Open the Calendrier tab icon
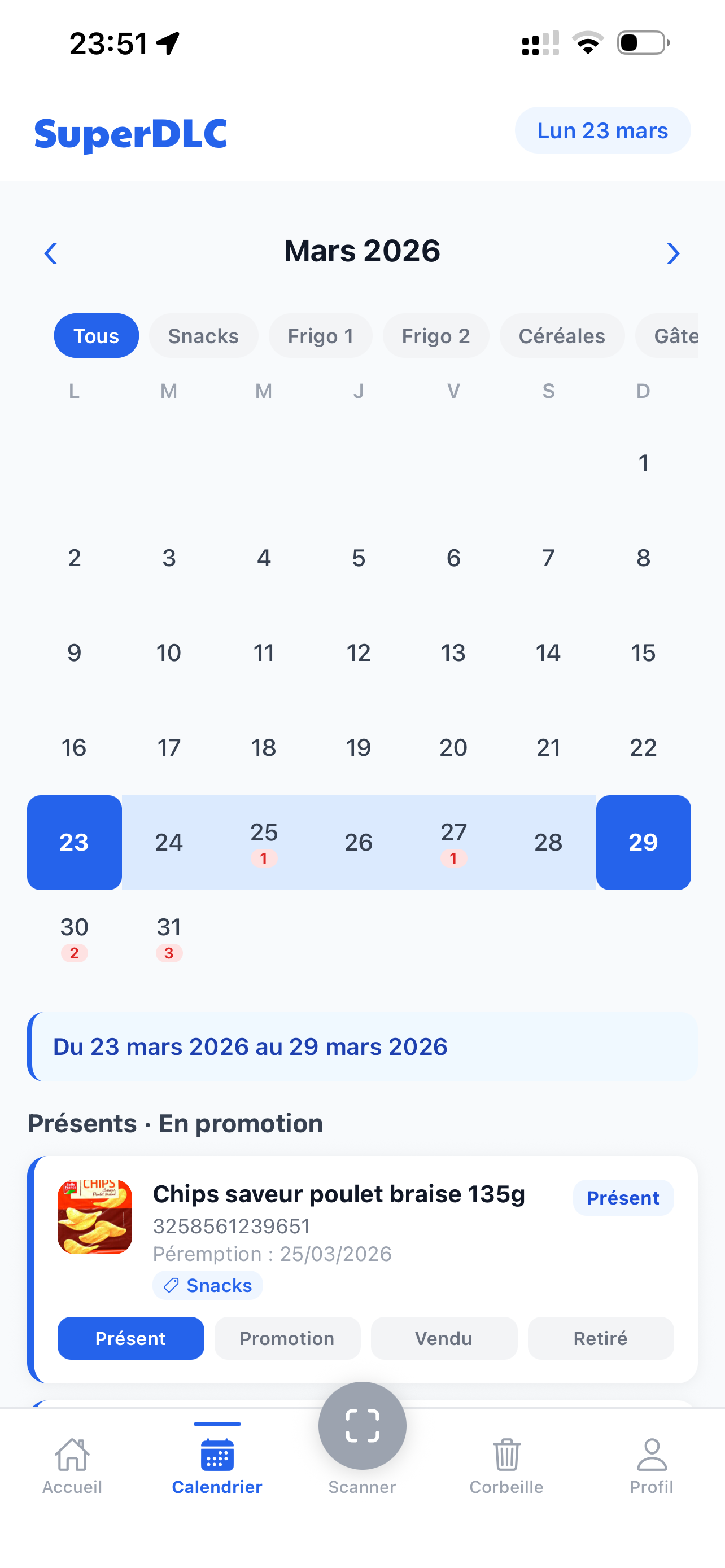The height and width of the screenshot is (1568, 725). (x=217, y=1457)
